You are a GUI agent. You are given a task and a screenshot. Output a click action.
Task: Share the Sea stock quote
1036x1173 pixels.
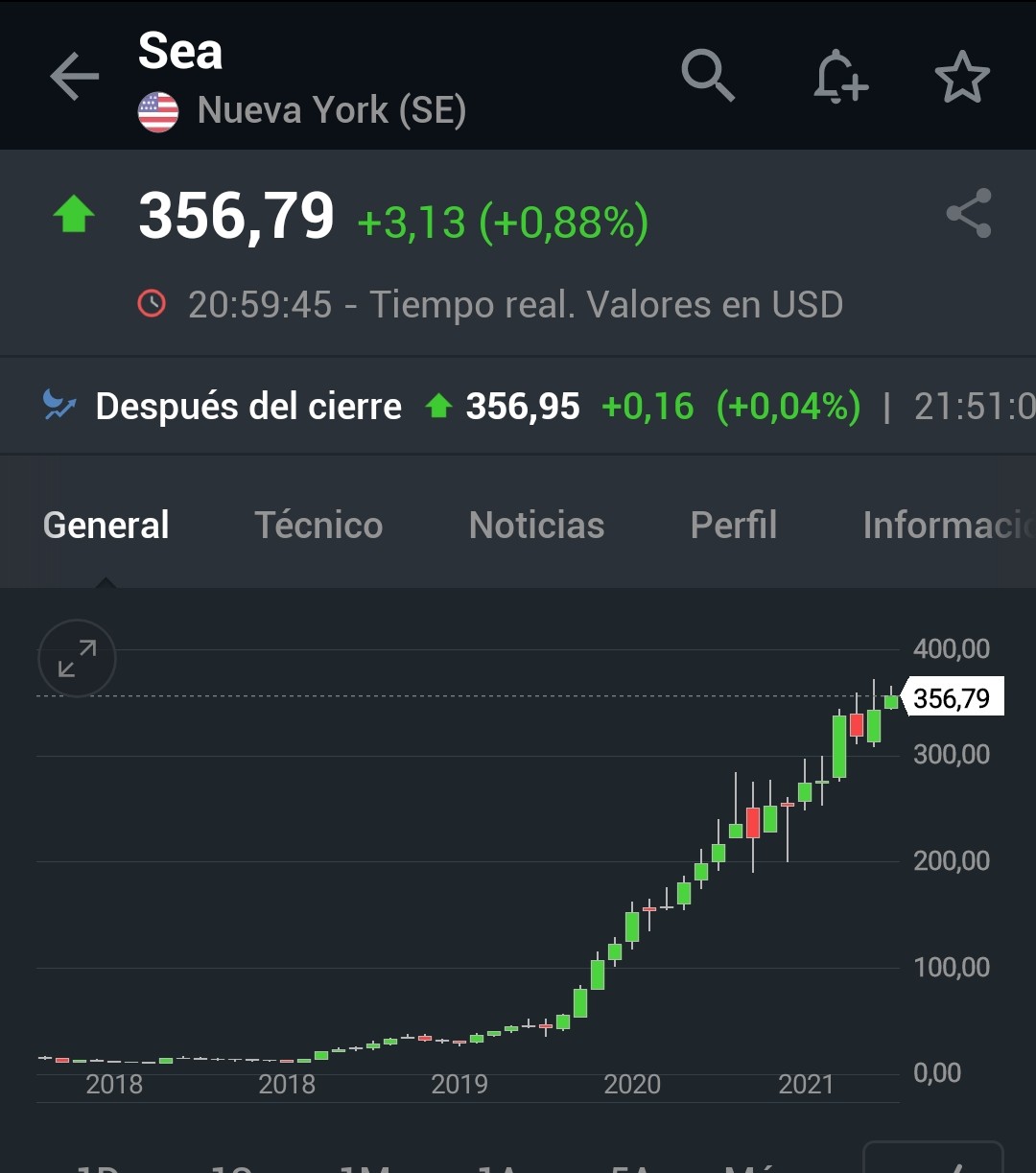click(969, 213)
